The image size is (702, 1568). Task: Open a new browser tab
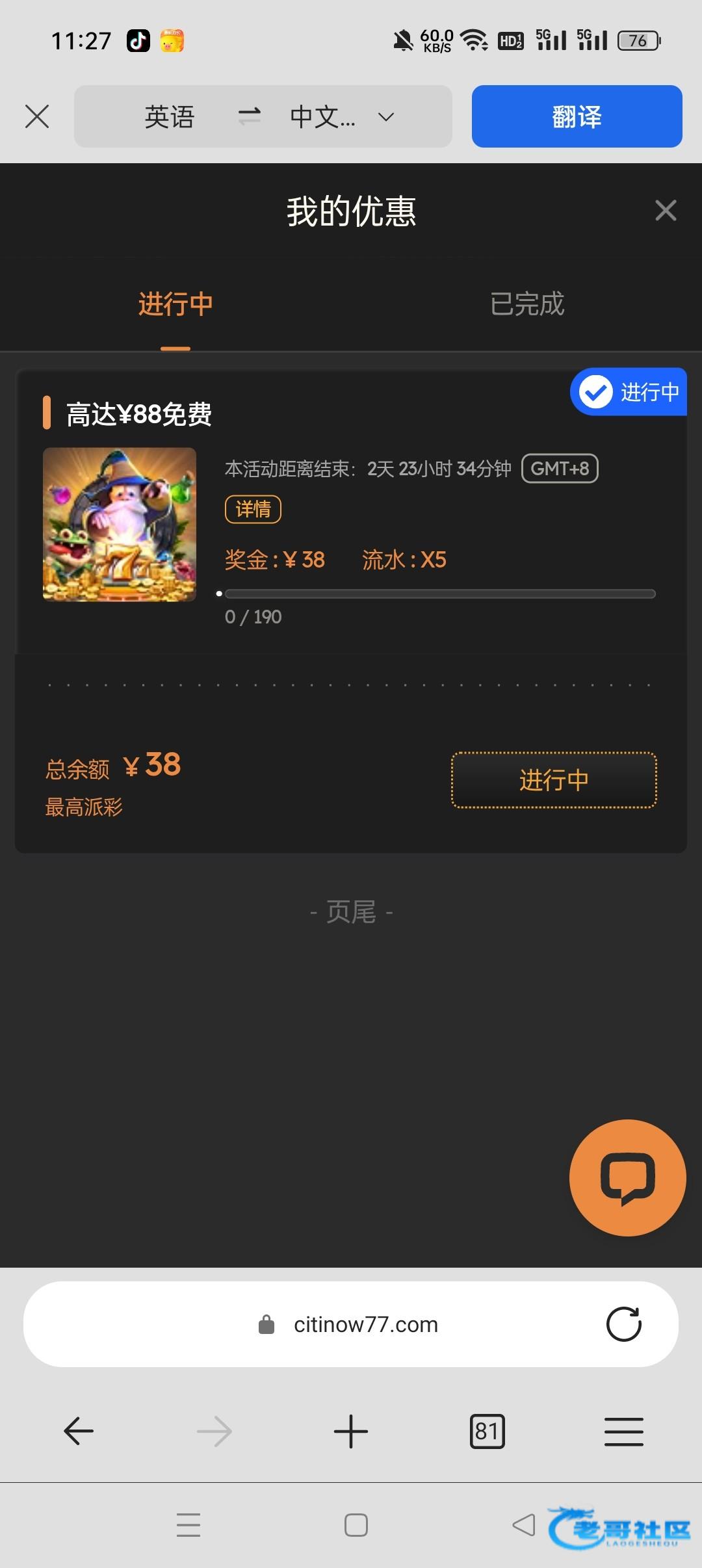point(351,1431)
